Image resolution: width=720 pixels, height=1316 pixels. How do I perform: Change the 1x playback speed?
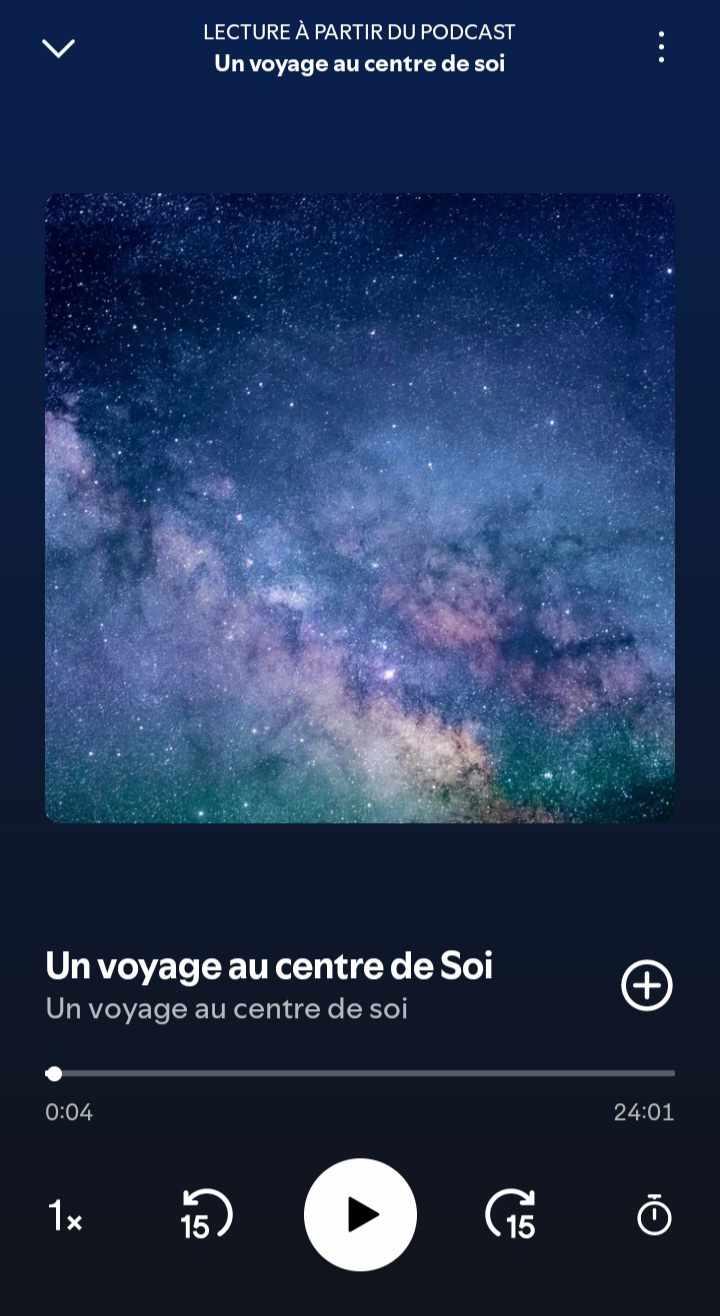(x=65, y=1216)
